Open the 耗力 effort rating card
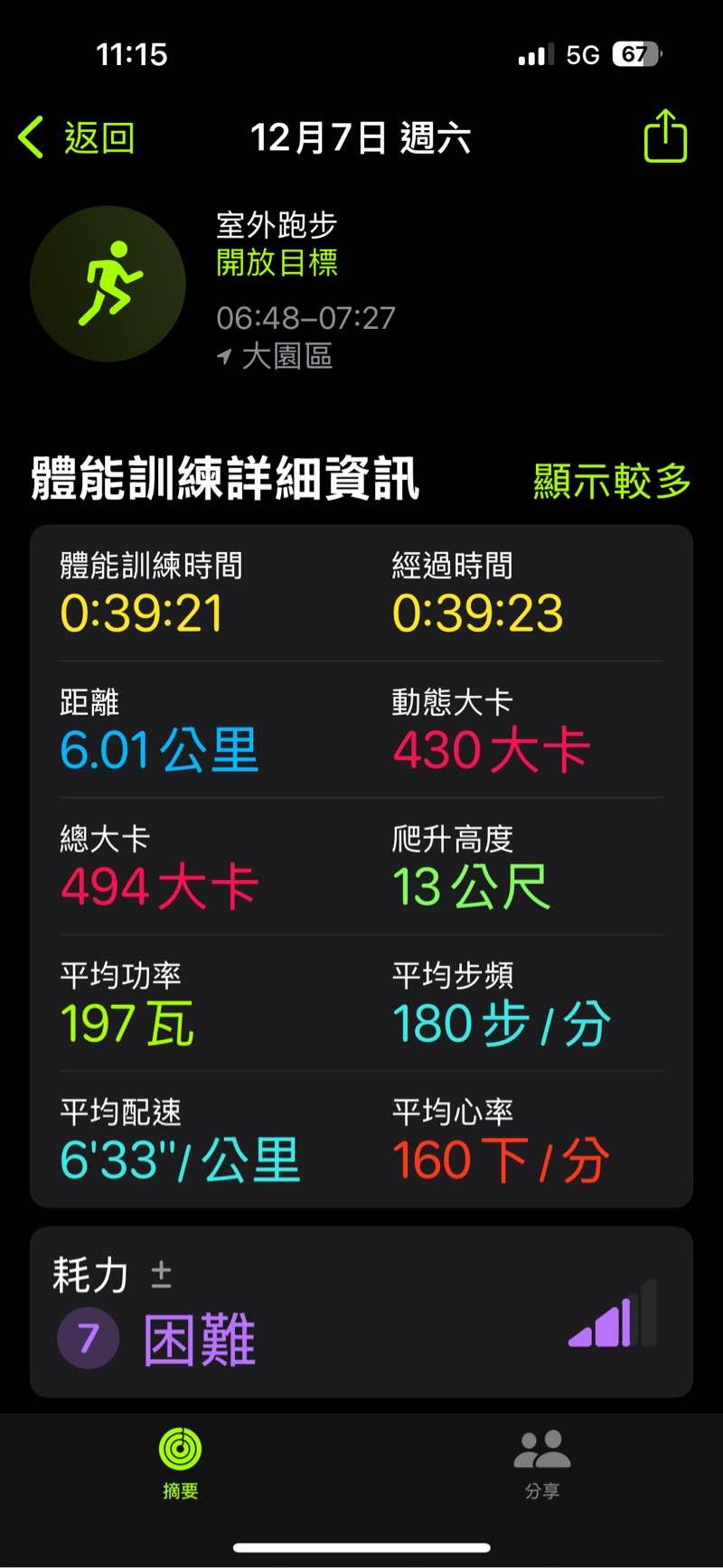 pos(361,1311)
